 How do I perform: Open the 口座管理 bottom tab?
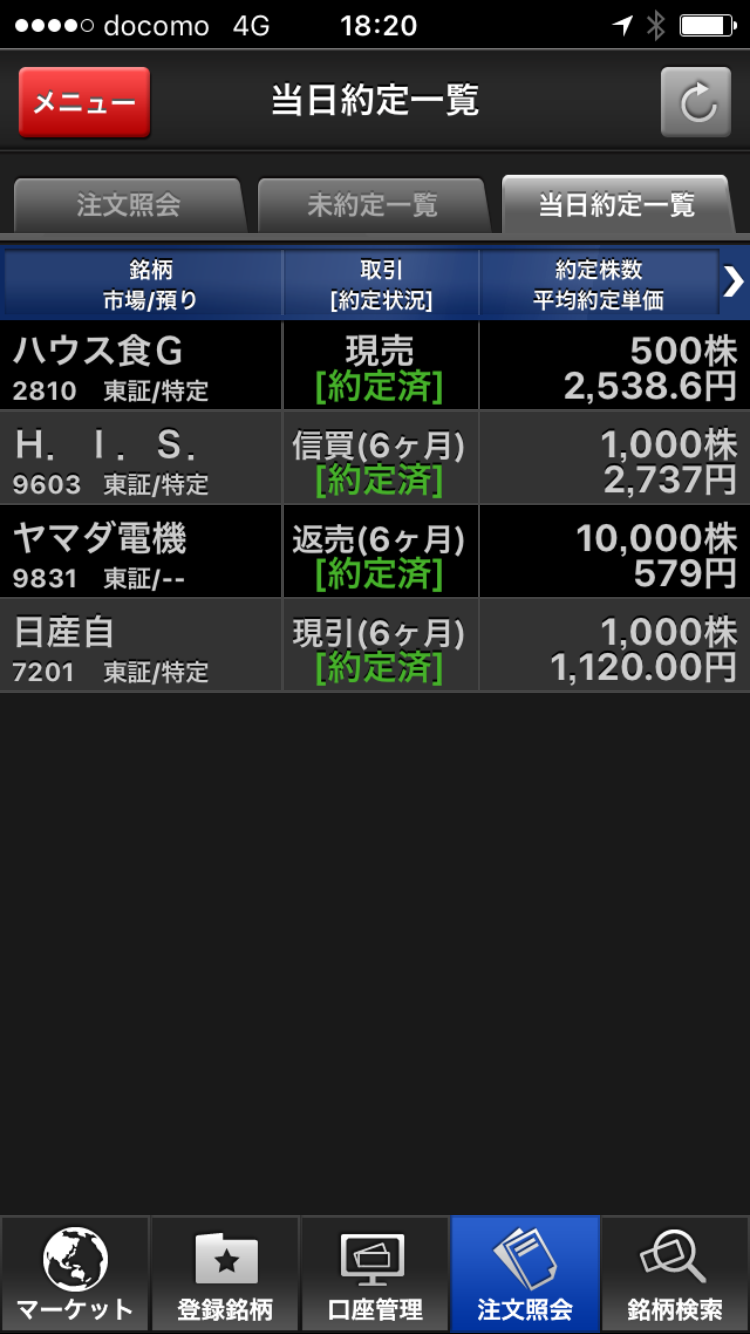tap(375, 1274)
